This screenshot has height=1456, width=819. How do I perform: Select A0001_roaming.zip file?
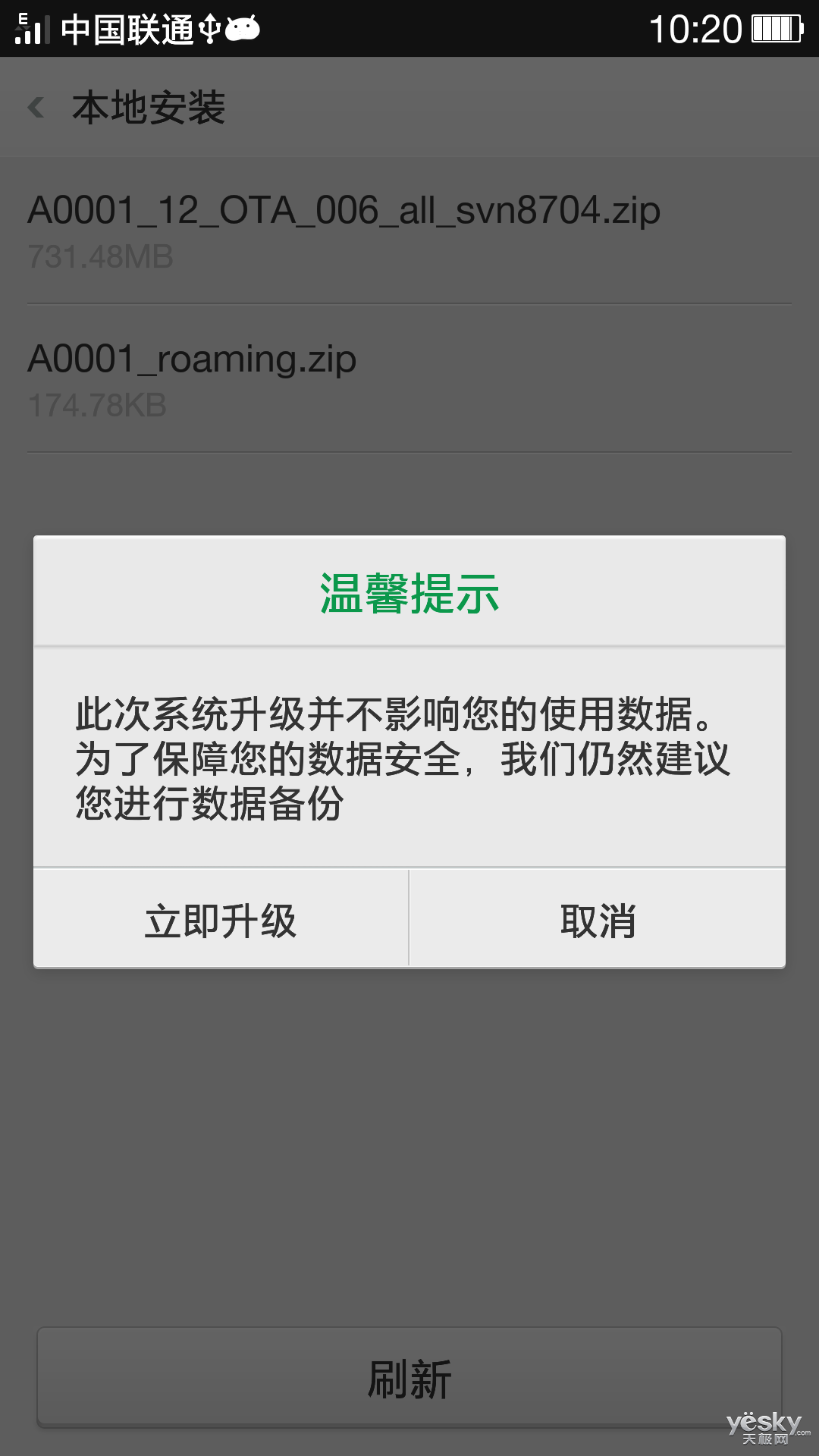coord(409,379)
